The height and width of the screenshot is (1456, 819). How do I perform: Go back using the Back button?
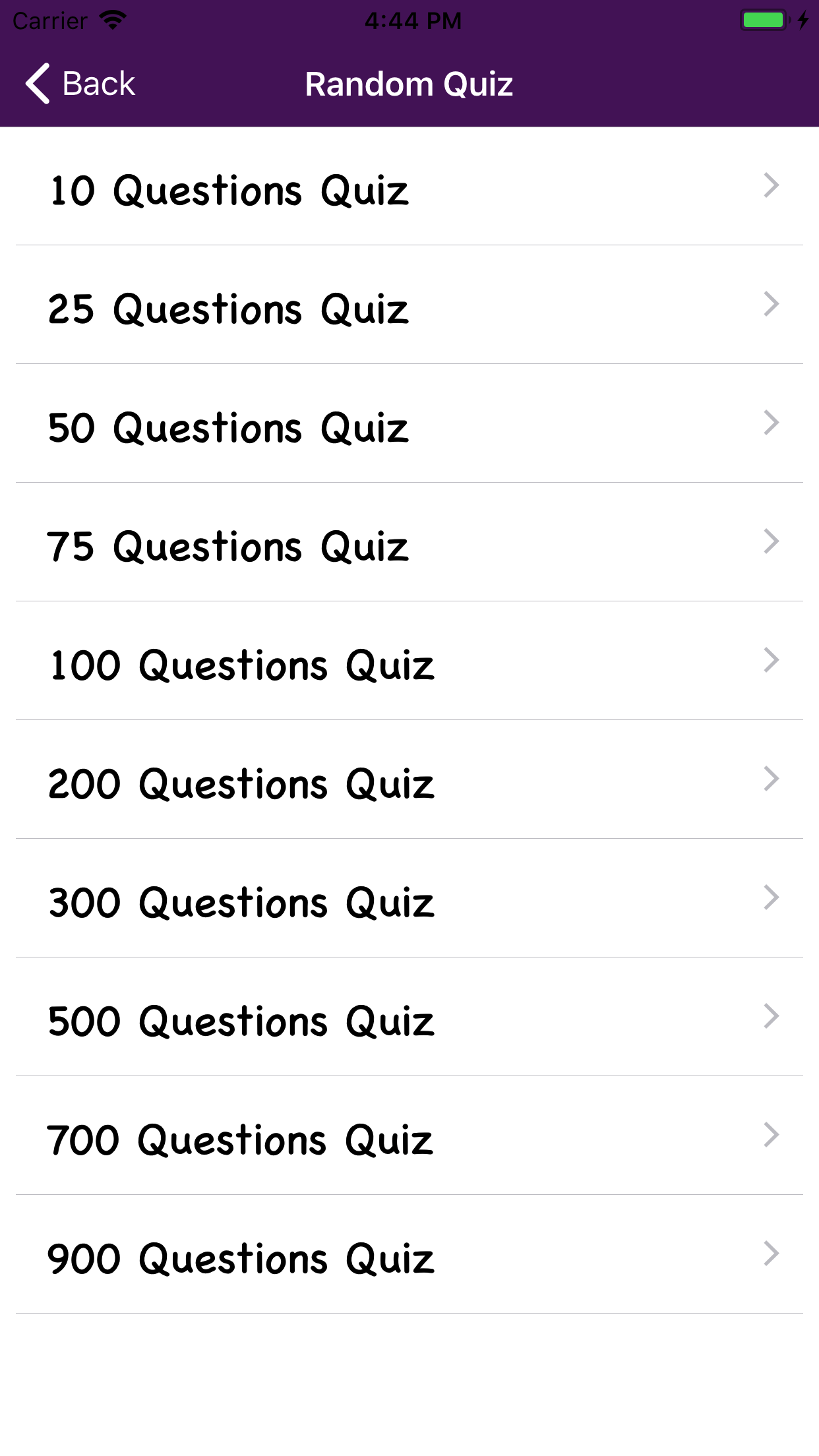[x=80, y=84]
